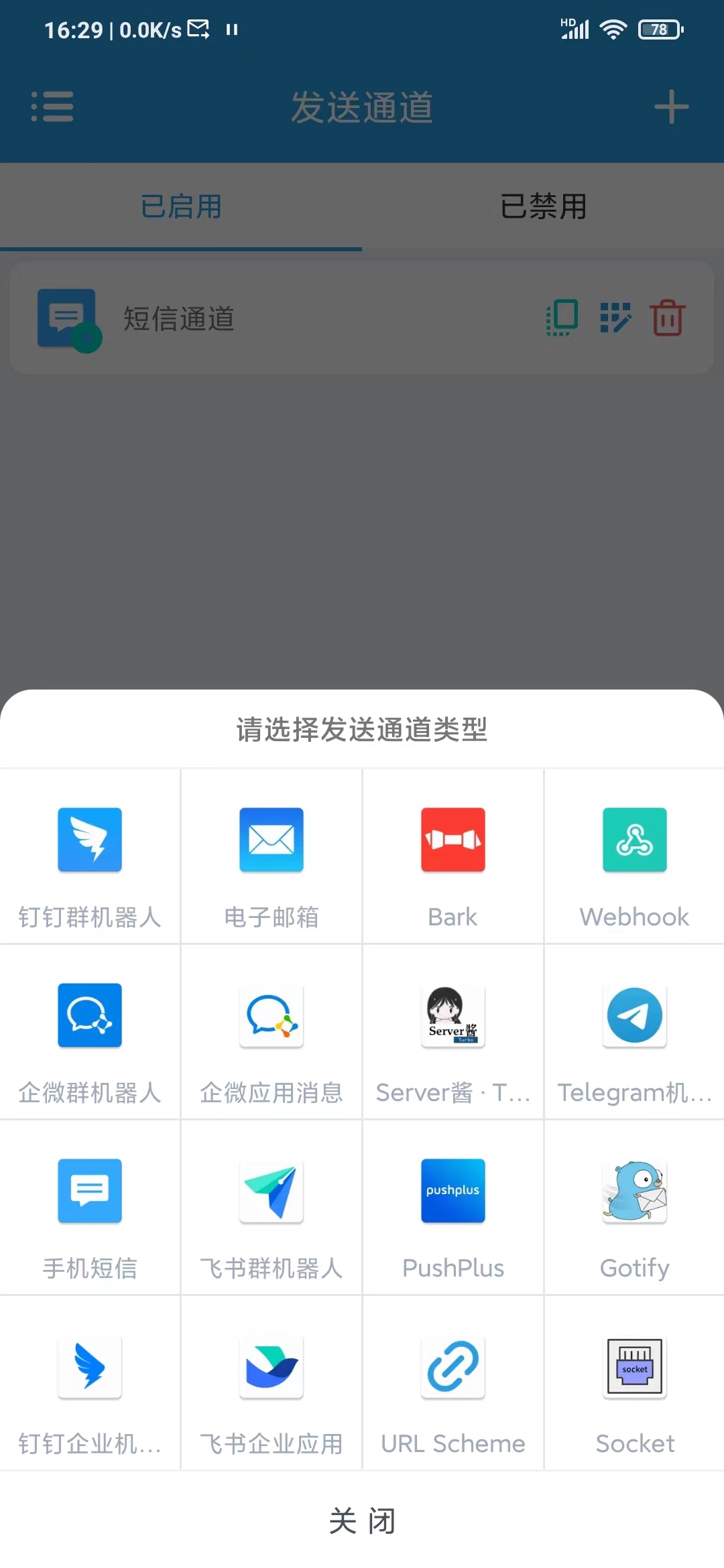The width and height of the screenshot is (724, 1568).
Task: Pick the Server酱 Turbo channel
Action: tap(453, 1033)
